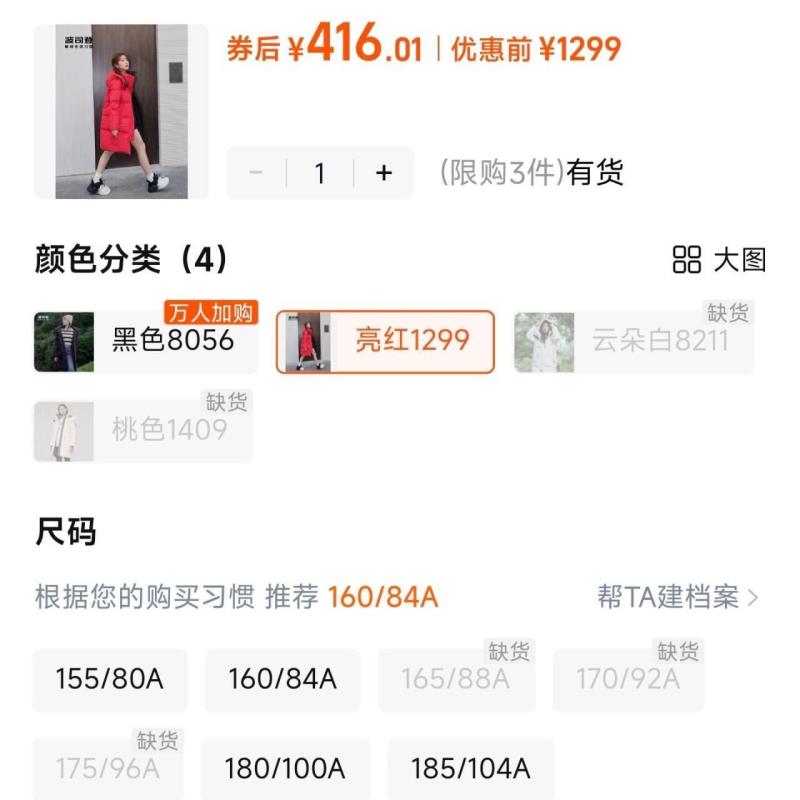Tap the out-of-stock 云朵白8211 color
The height and width of the screenshot is (800, 800).
point(634,341)
